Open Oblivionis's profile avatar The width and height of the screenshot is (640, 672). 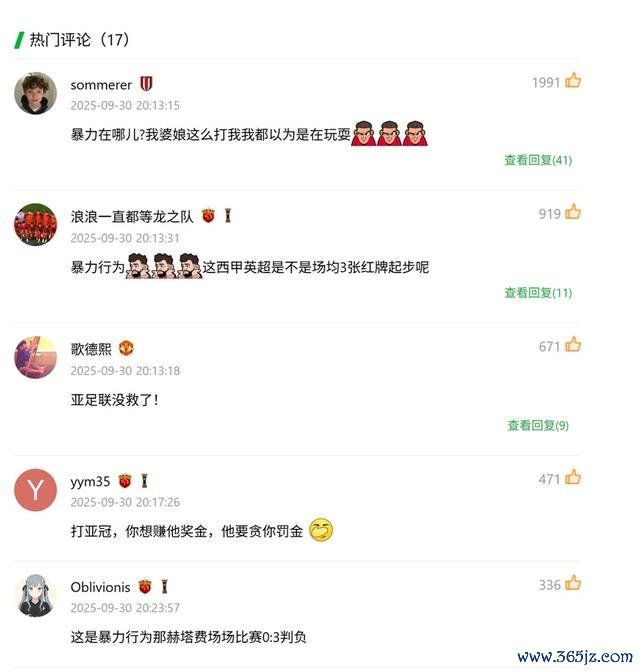point(35,595)
